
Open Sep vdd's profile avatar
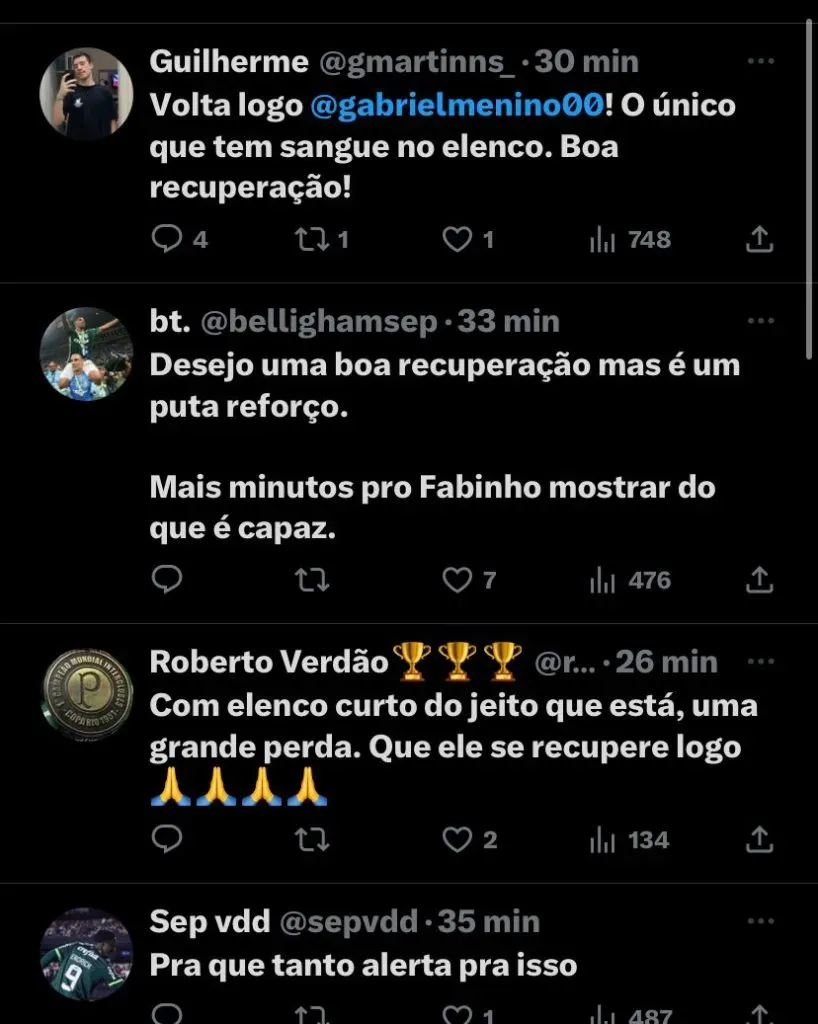pos(86,953)
